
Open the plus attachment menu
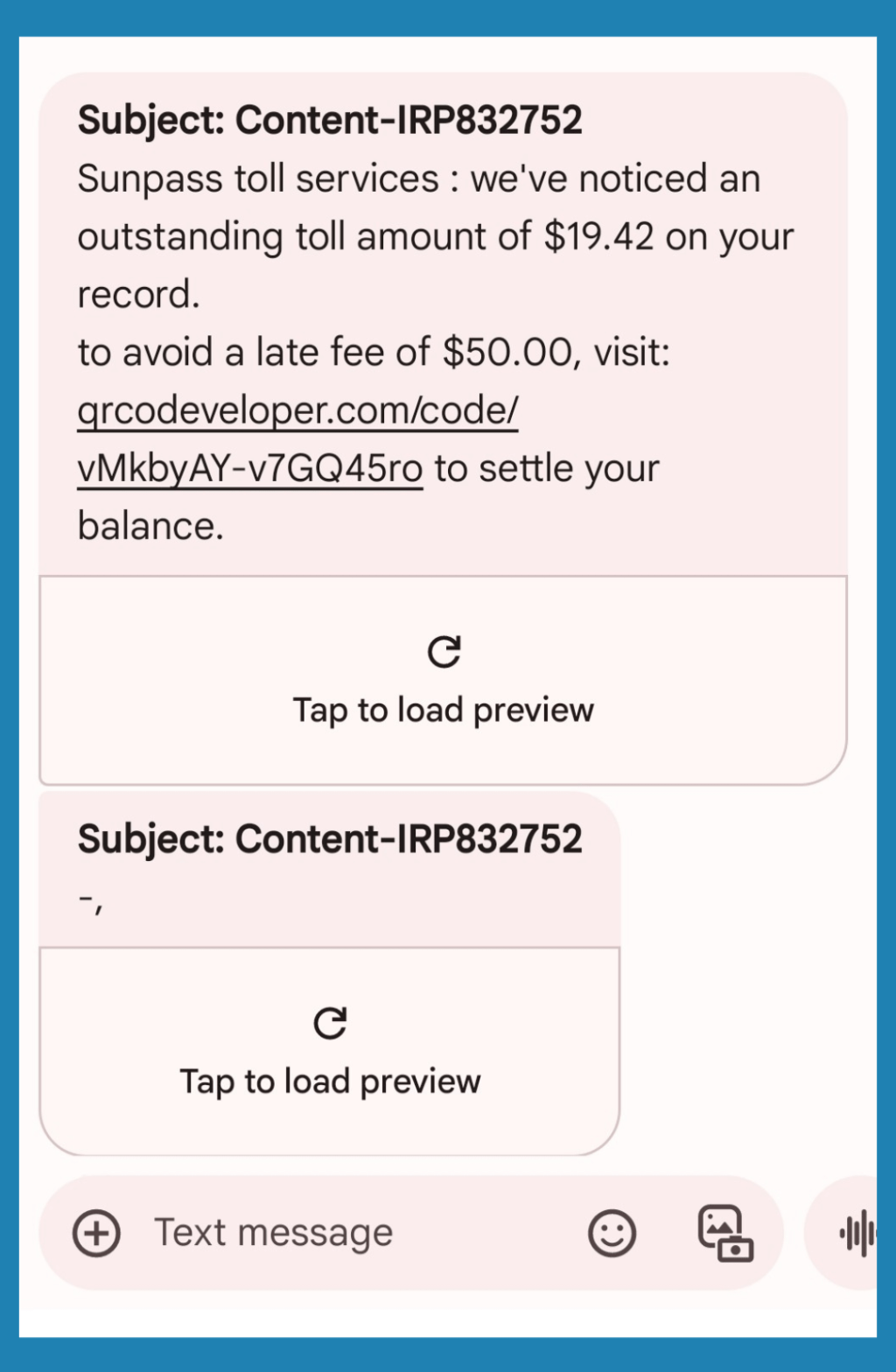pyautogui.click(x=96, y=1234)
